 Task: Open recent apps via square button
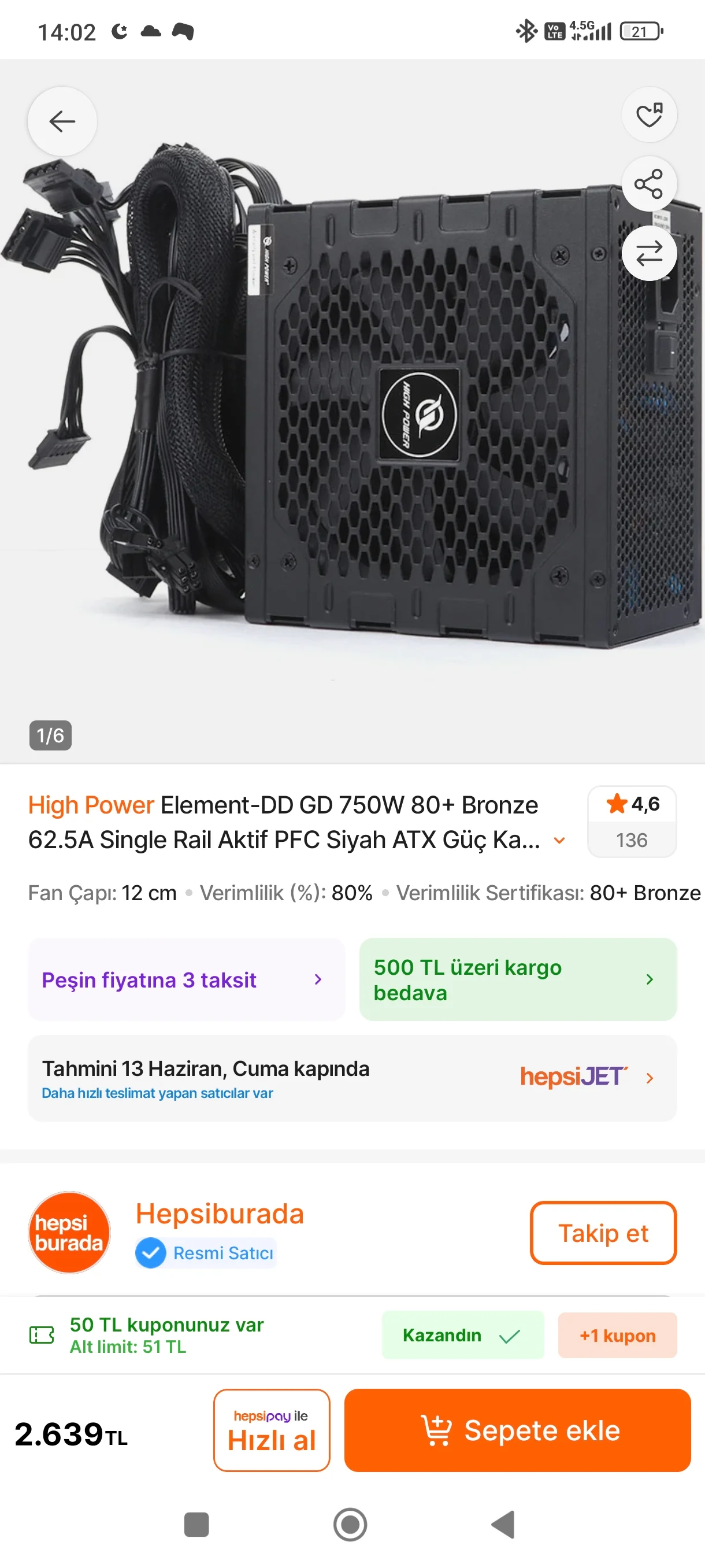[x=196, y=1524]
